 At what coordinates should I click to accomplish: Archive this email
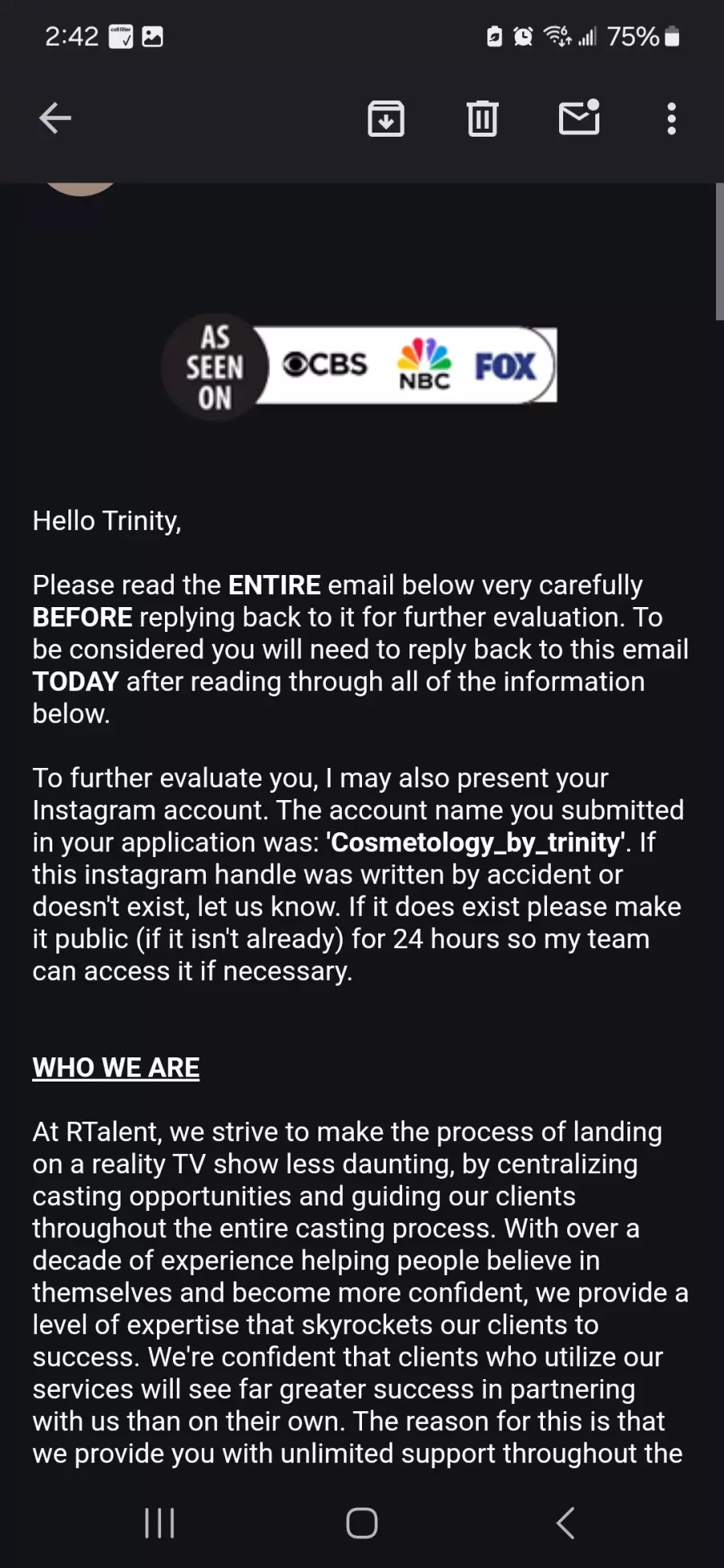click(386, 118)
